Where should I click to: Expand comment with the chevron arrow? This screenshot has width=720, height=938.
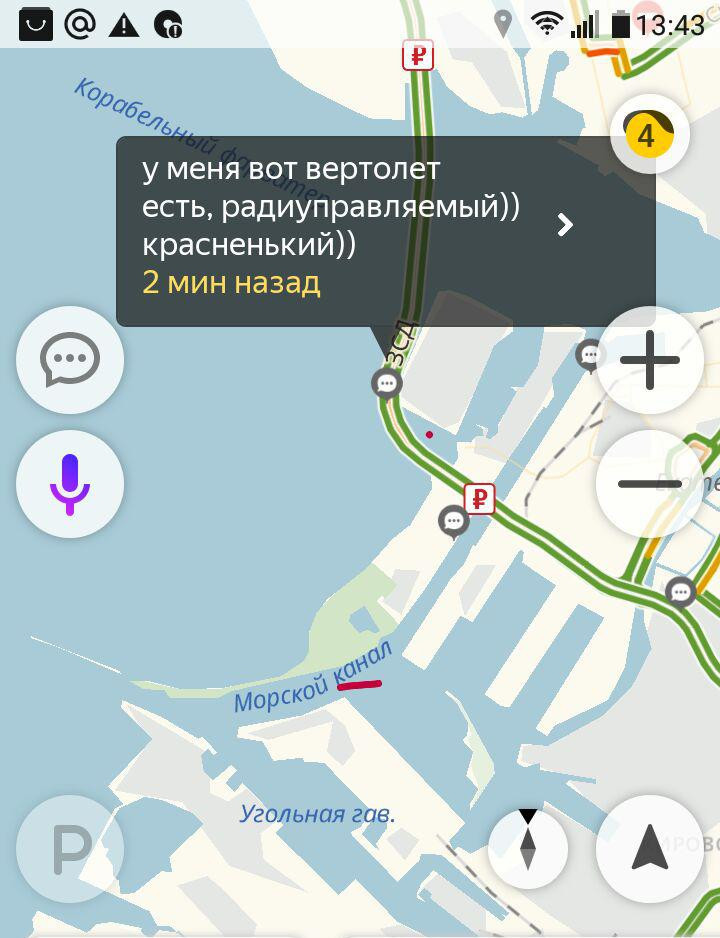566,224
